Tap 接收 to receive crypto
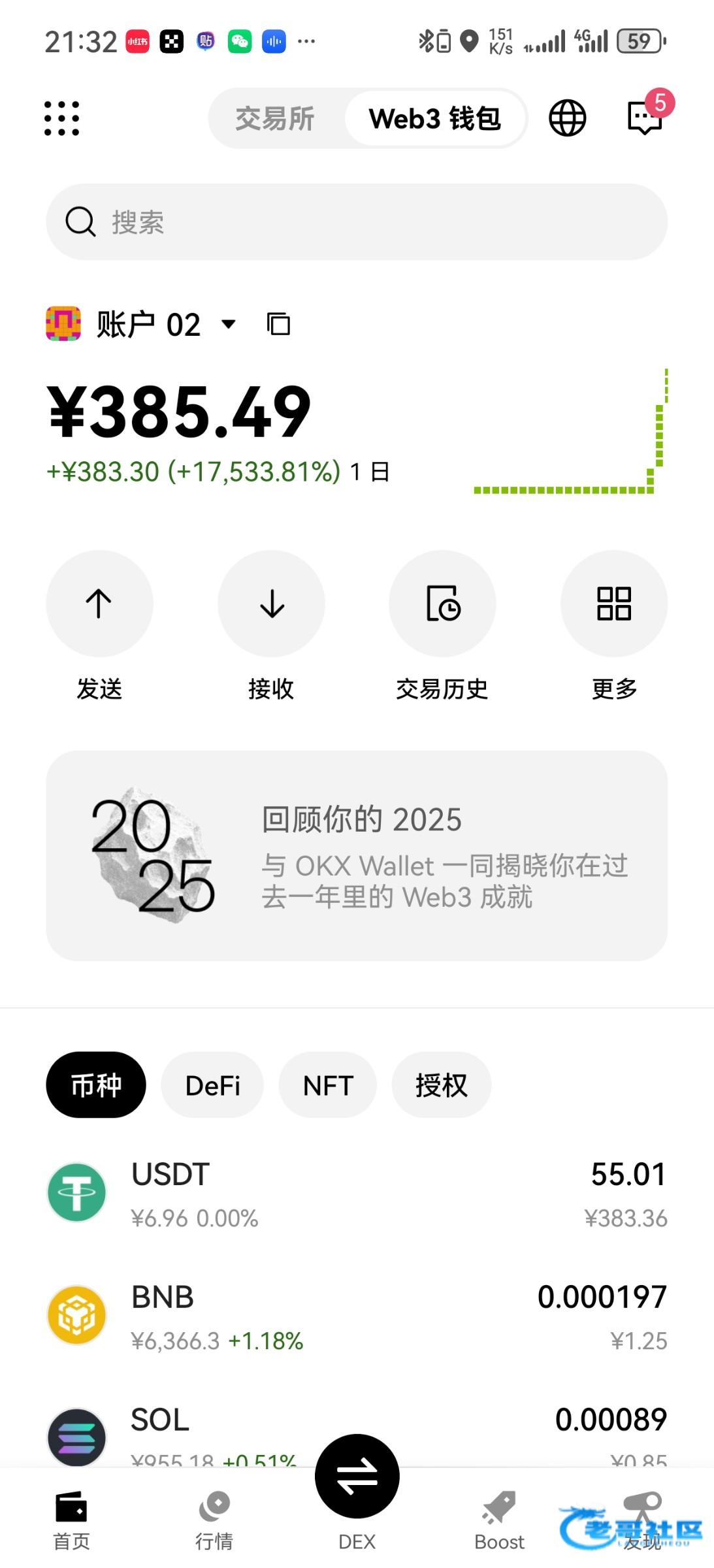 click(271, 604)
